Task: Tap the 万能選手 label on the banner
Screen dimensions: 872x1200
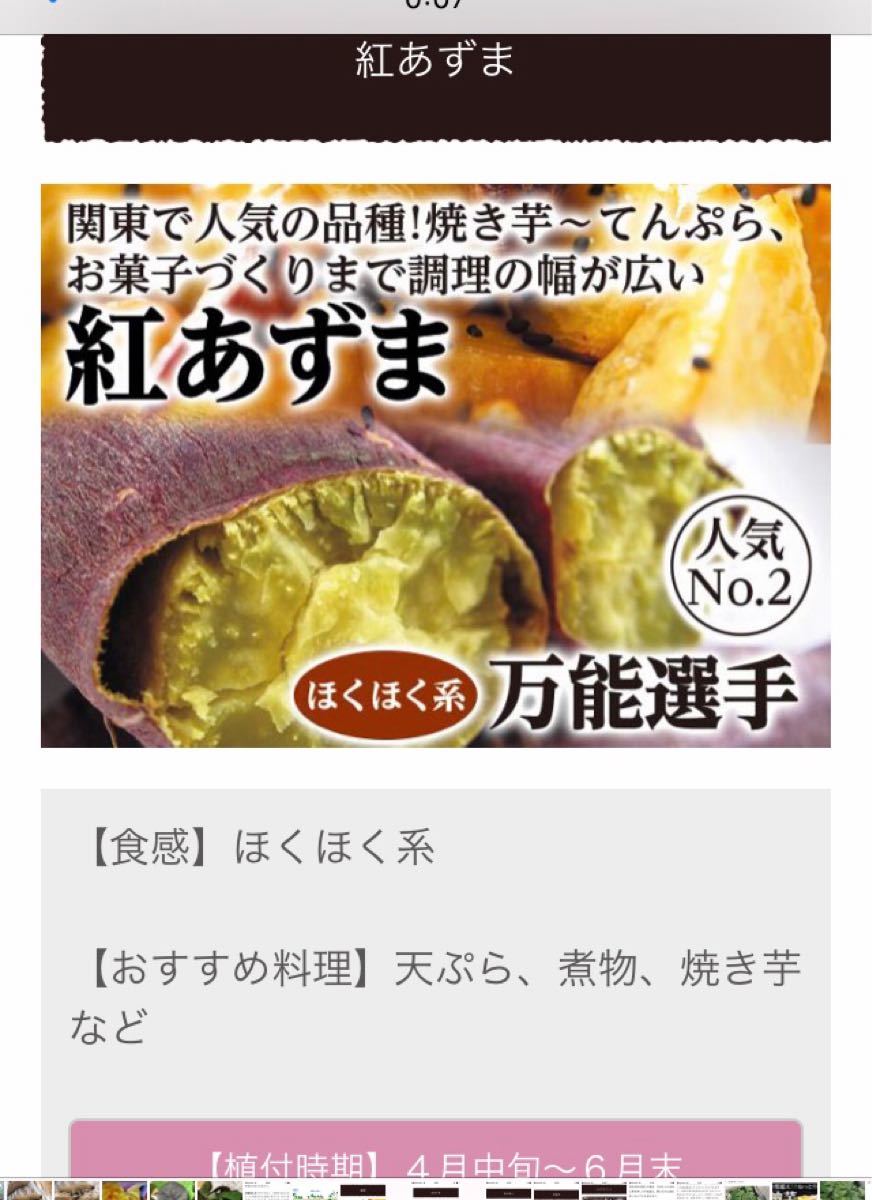Action: coord(650,687)
